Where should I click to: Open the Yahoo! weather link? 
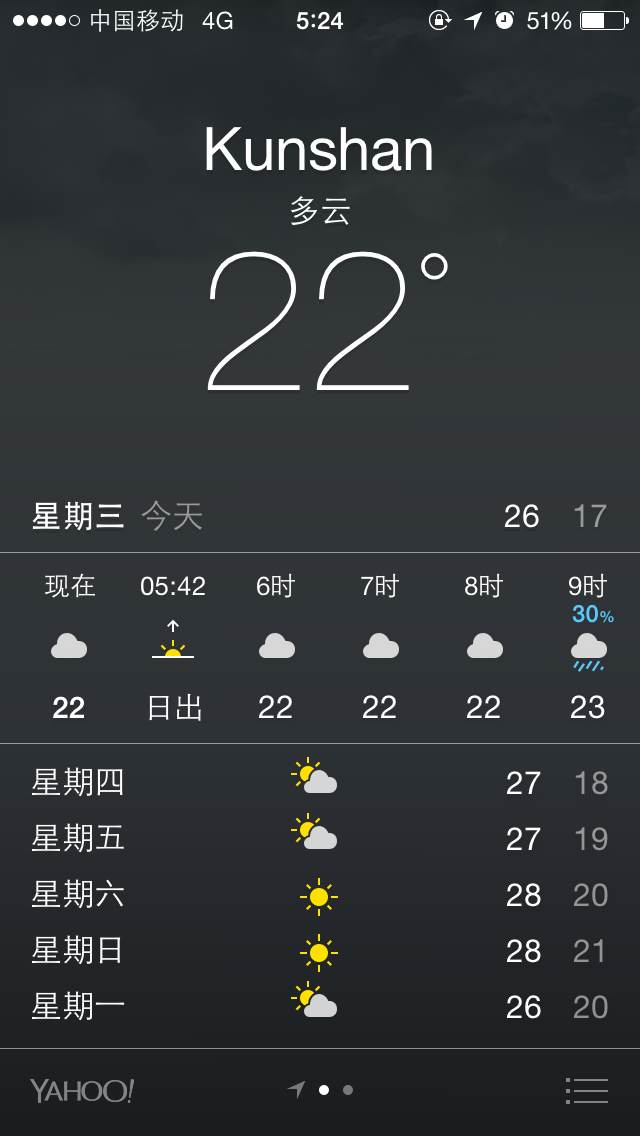click(x=81, y=1090)
